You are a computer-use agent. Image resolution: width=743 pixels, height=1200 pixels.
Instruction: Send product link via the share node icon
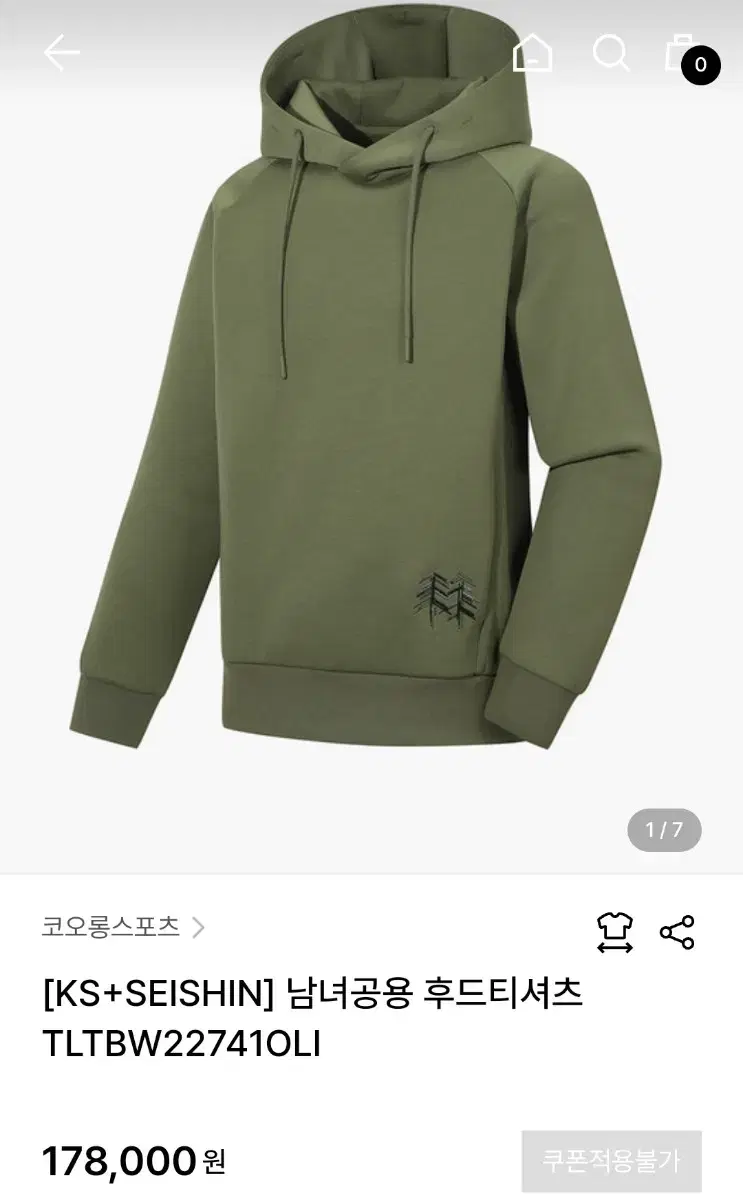pyautogui.click(x=679, y=930)
